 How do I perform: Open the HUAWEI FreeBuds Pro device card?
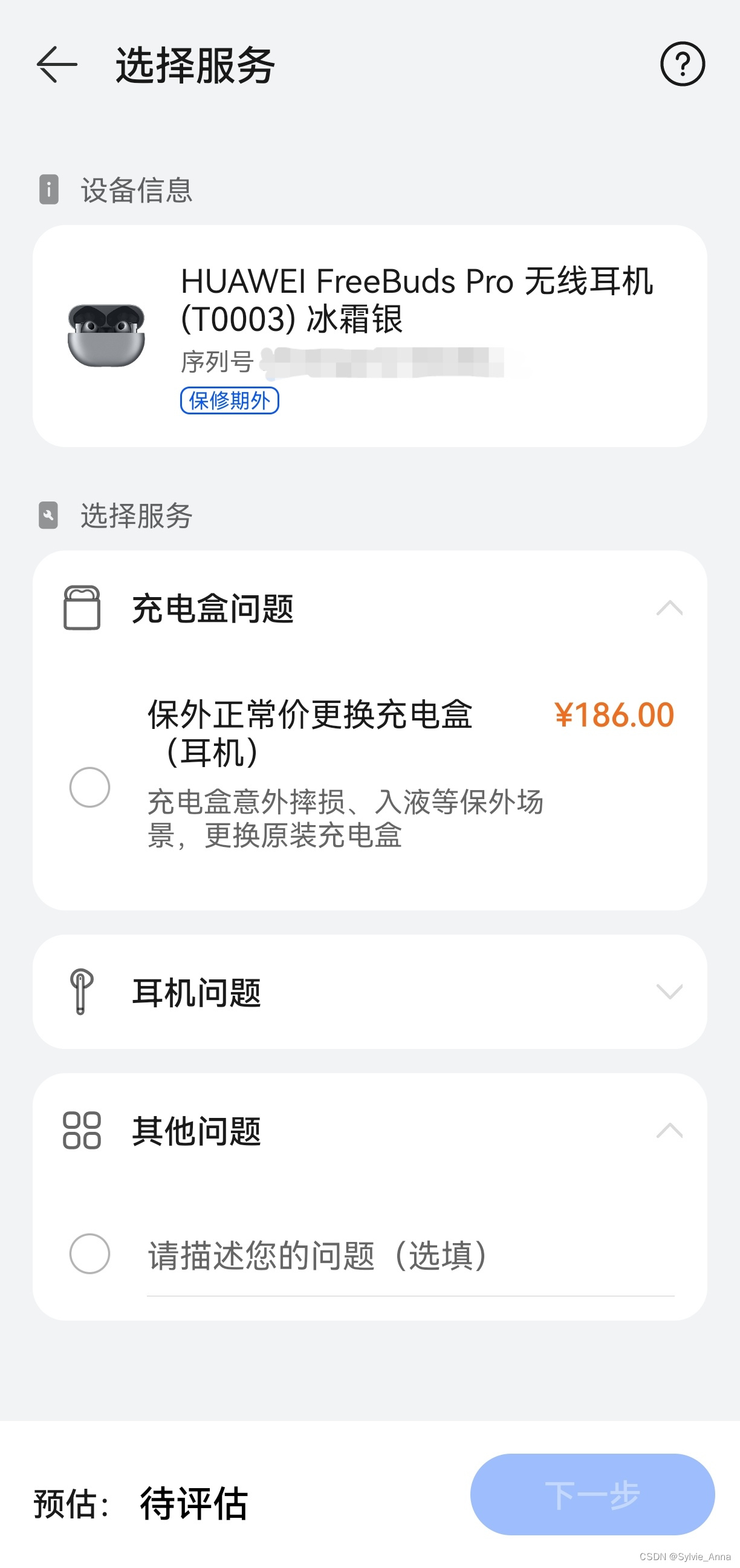(369, 335)
